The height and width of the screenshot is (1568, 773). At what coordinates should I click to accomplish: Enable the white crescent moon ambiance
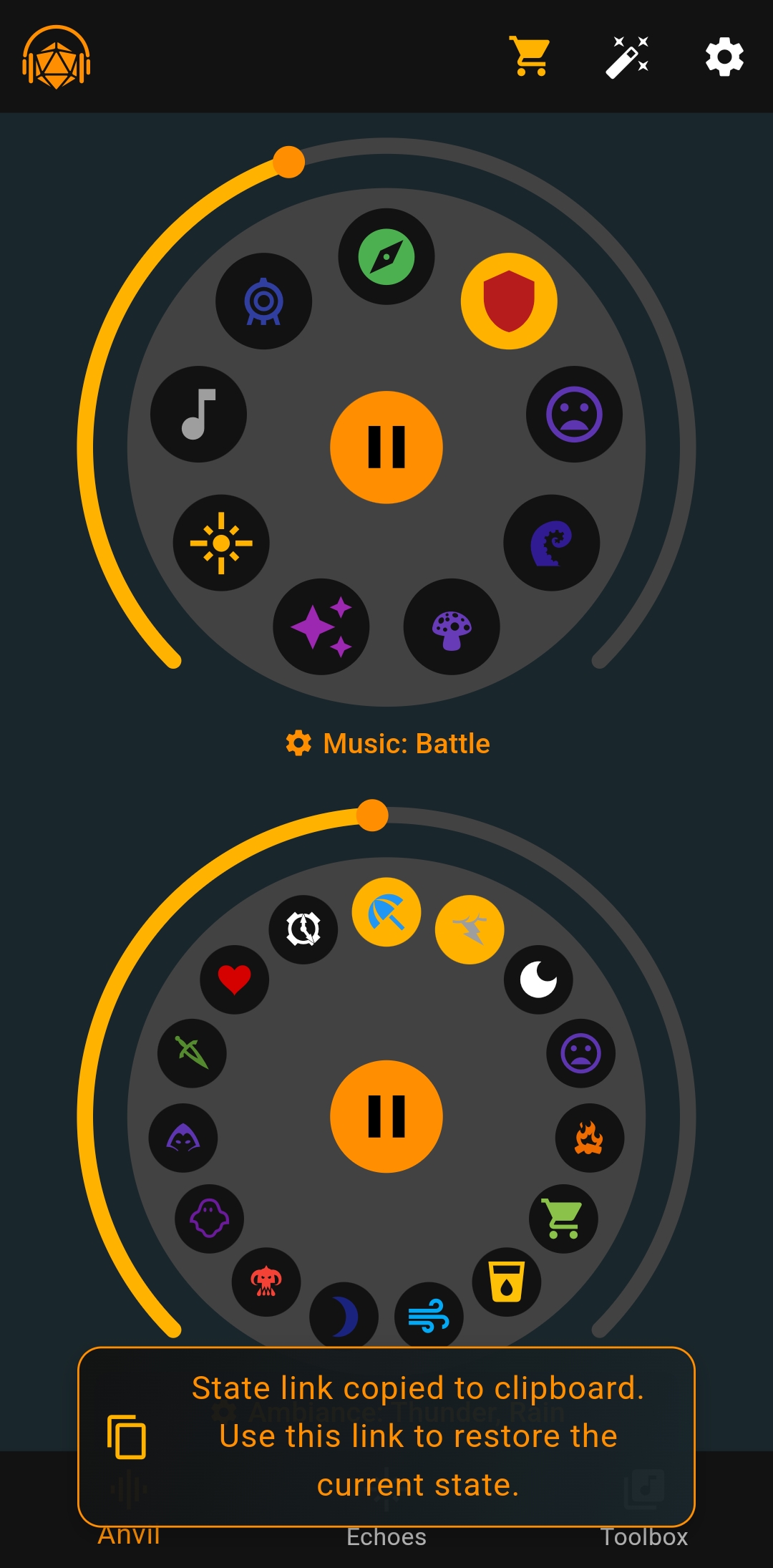click(538, 979)
